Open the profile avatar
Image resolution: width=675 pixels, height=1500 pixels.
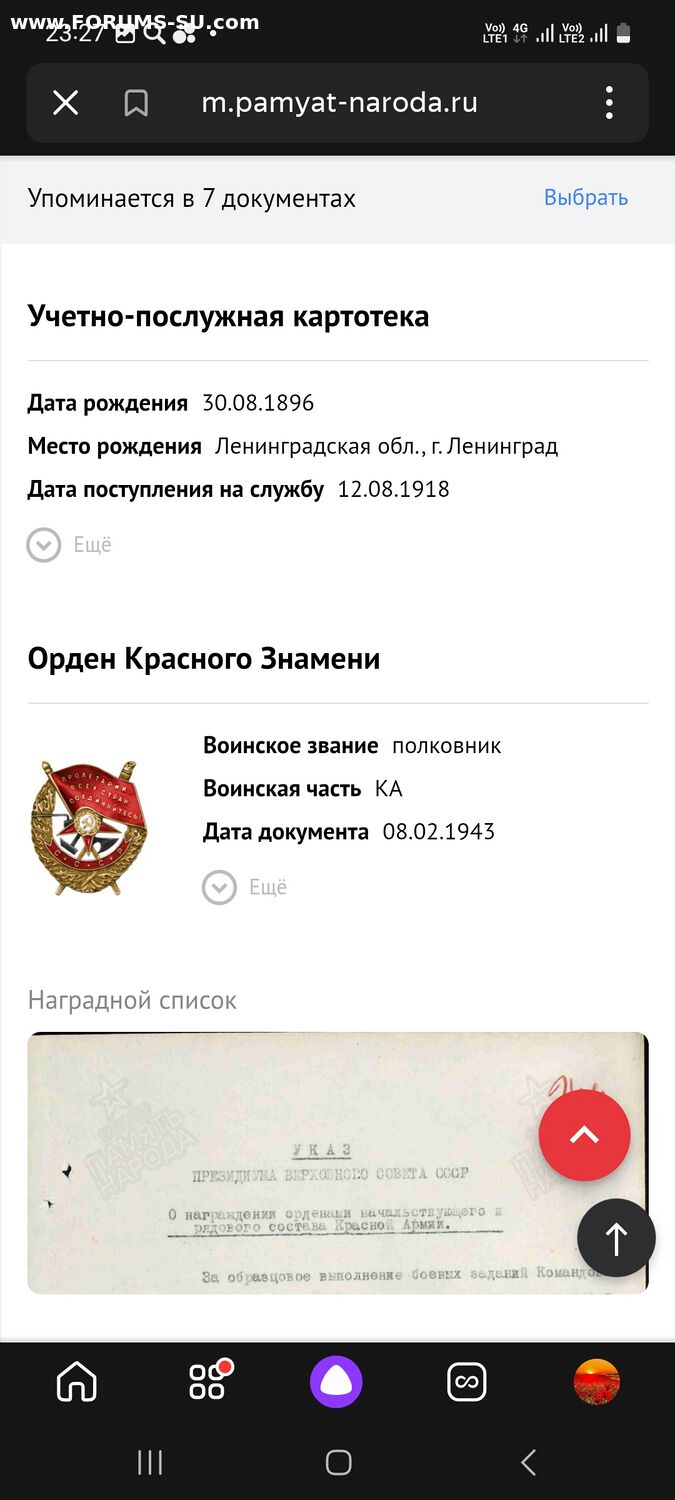pos(596,1382)
